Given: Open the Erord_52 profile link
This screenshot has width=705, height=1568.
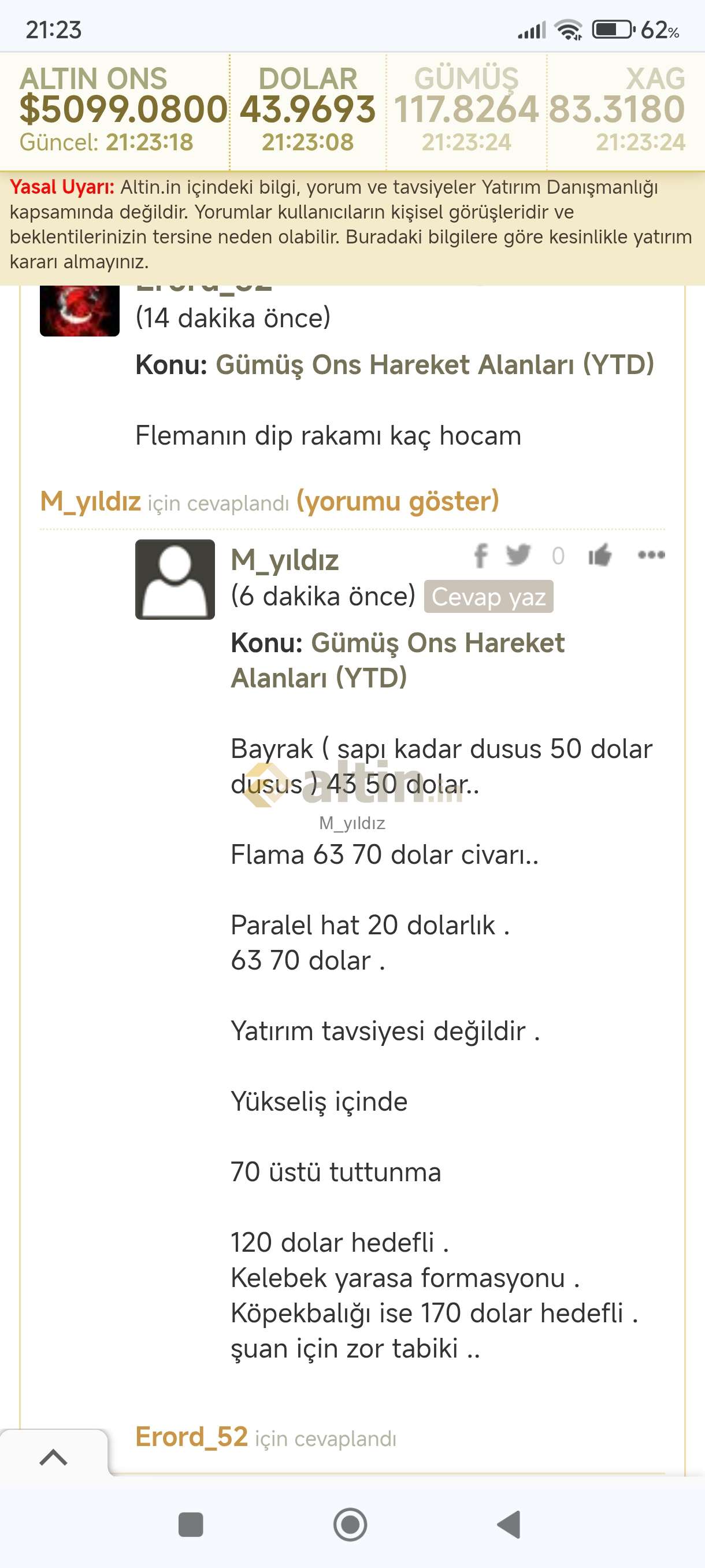Looking at the screenshot, I should (191, 1437).
